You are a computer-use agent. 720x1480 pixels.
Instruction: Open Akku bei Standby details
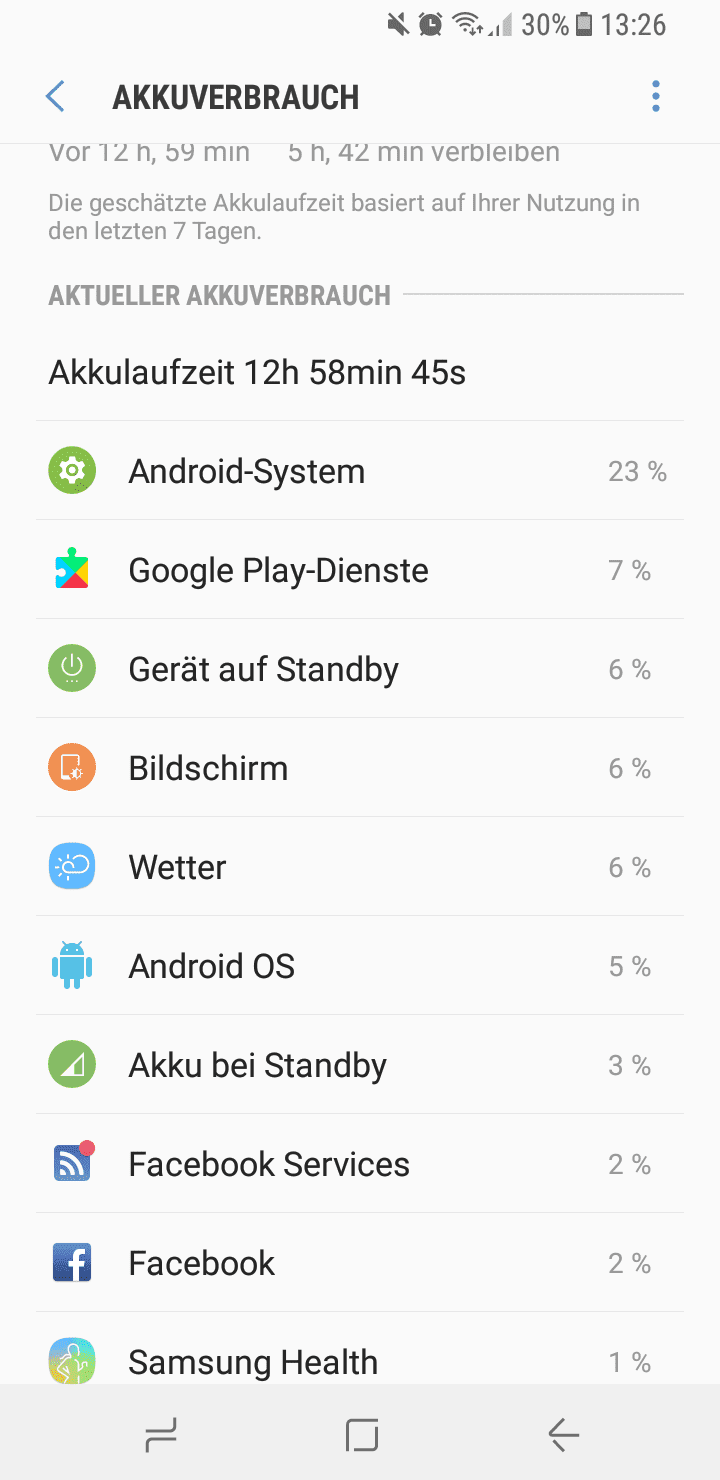[x=360, y=1065]
